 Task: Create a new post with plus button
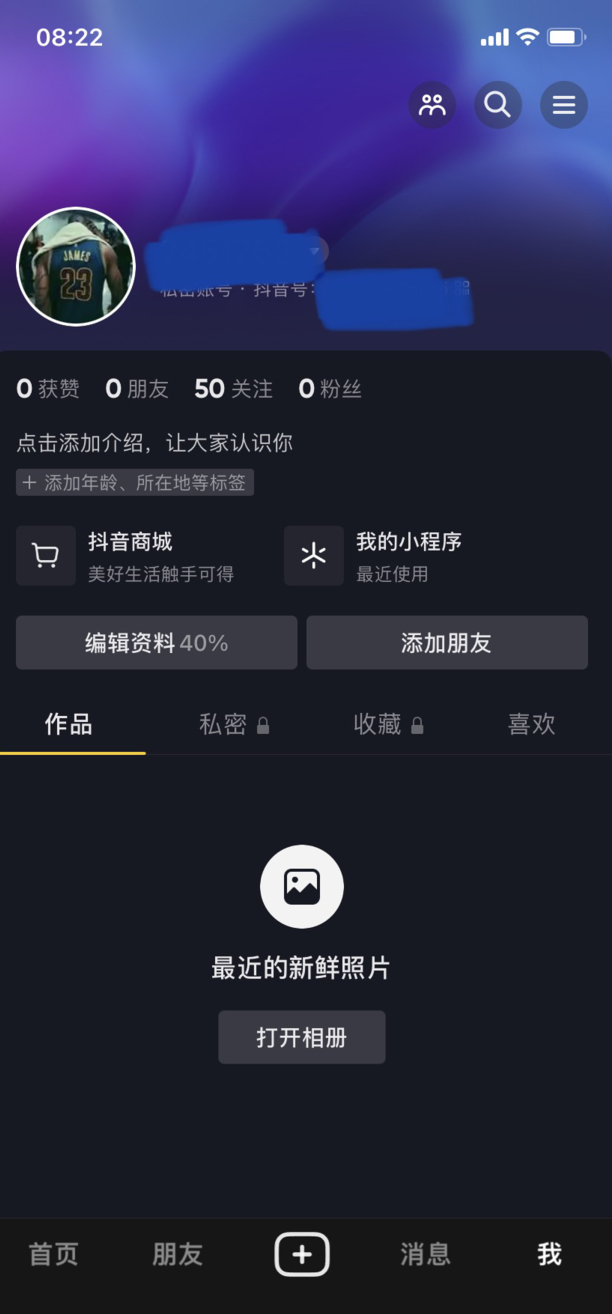[302, 1254]
